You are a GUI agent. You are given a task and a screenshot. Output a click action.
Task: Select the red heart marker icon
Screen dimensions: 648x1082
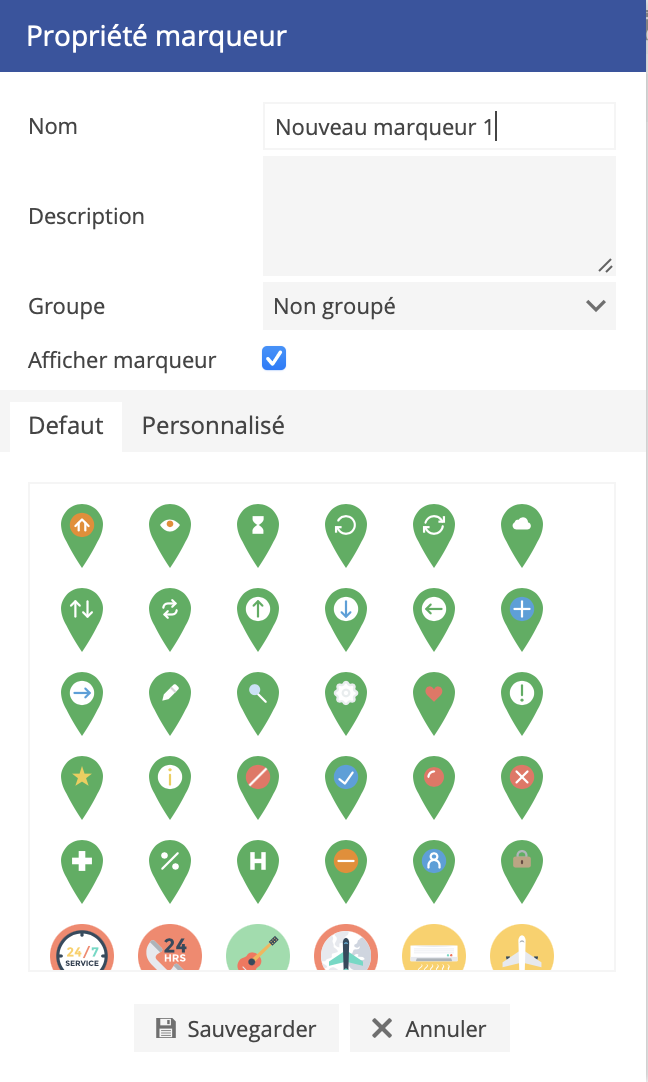click(x=434, y=697)
